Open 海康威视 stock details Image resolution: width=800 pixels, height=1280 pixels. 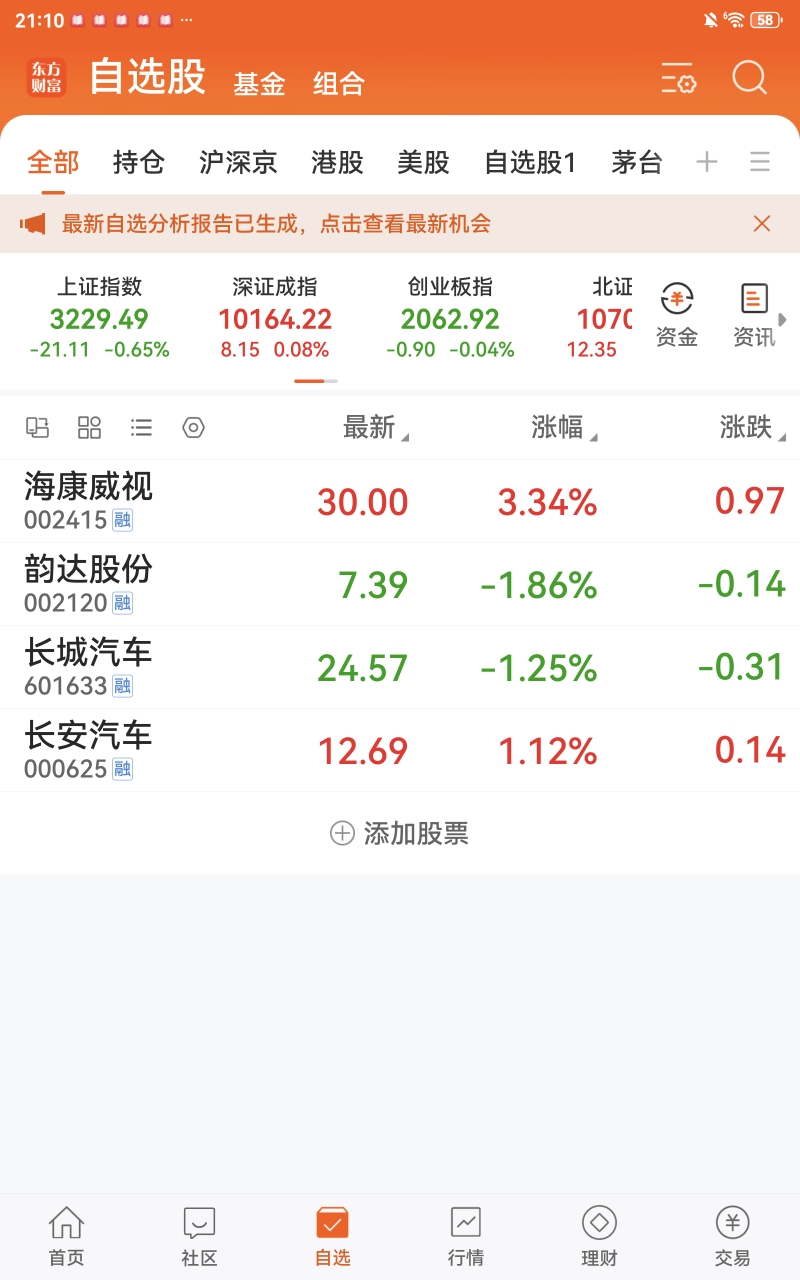click(400, 501)
